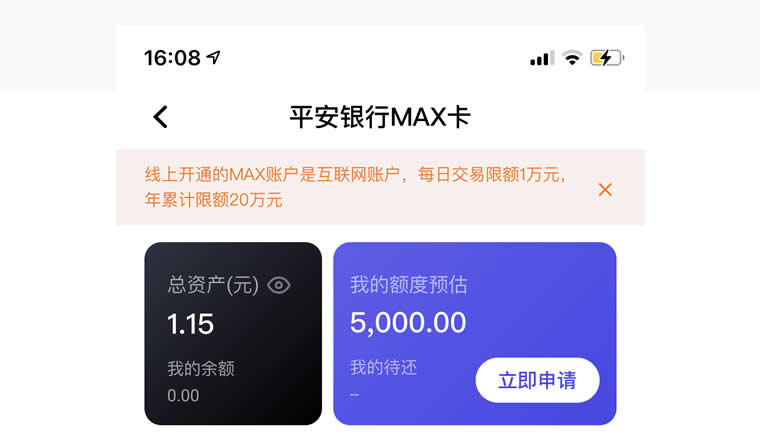This screenshot has height=435, width=760.
Task: Toggle visibility of 总资产 amount
Action: 279,285
